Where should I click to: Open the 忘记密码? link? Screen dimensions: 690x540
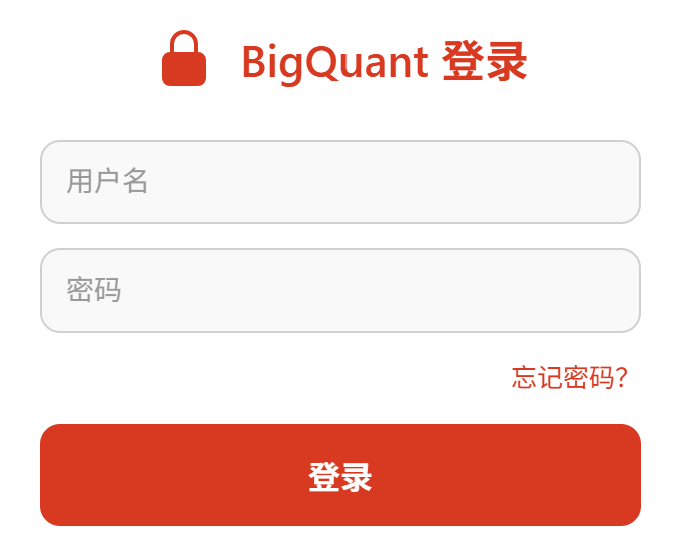click(569, 377)
